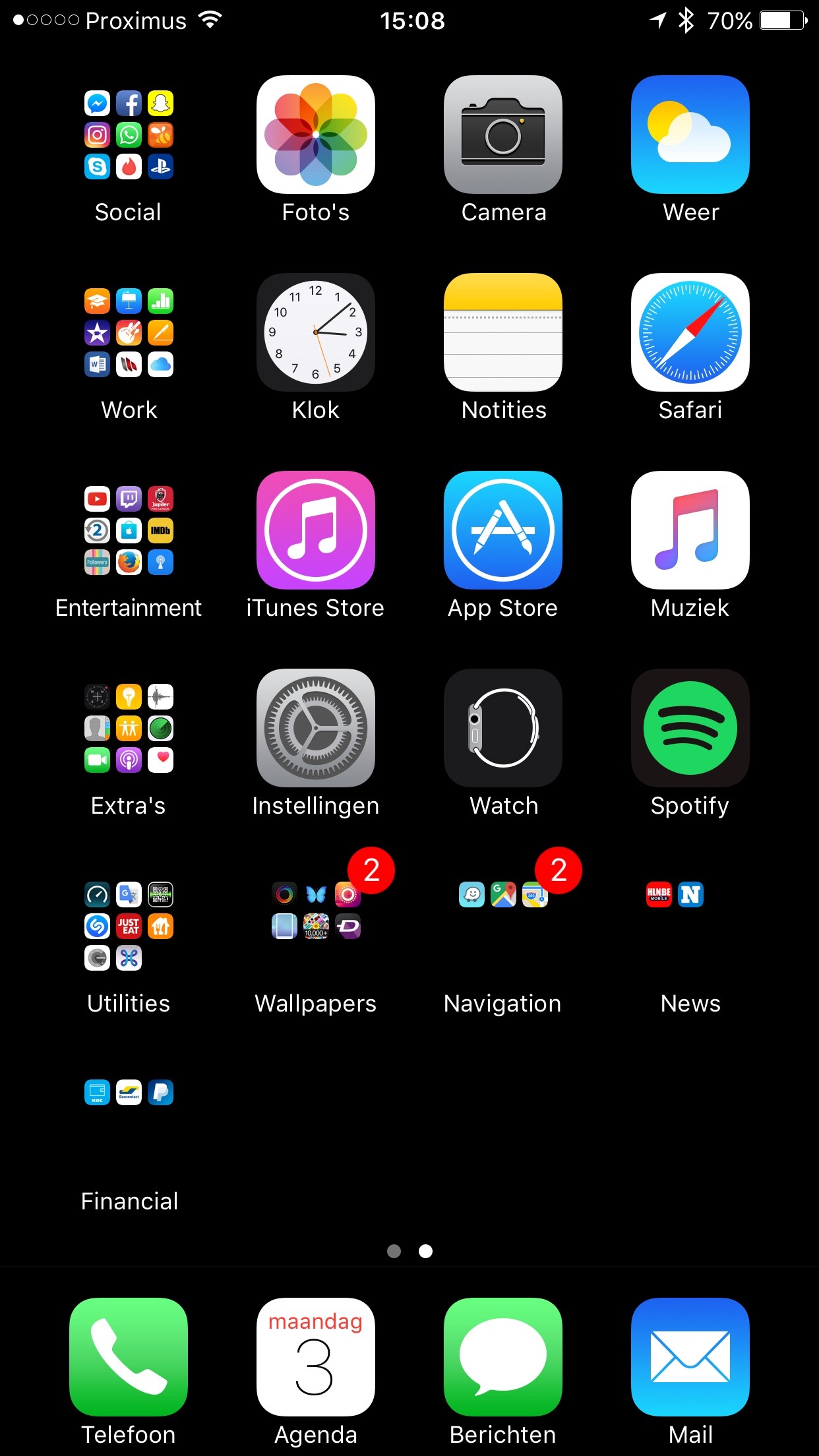Launch the Watch app

[503, 728]
